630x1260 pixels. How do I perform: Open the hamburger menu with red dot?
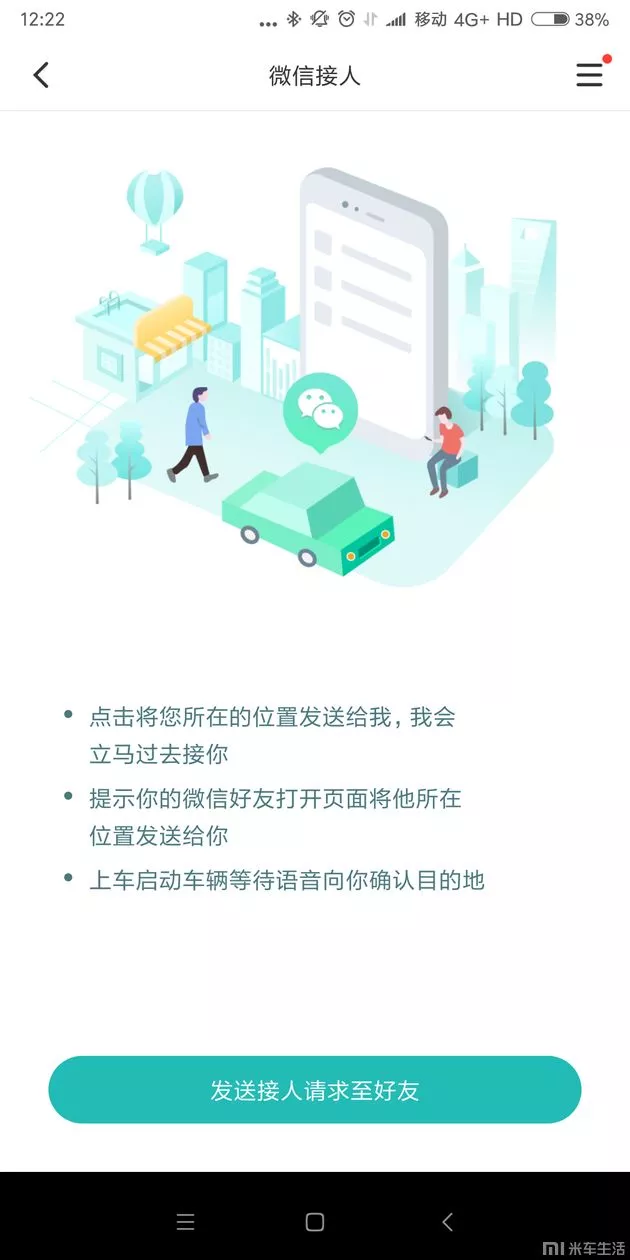point(589,75)
